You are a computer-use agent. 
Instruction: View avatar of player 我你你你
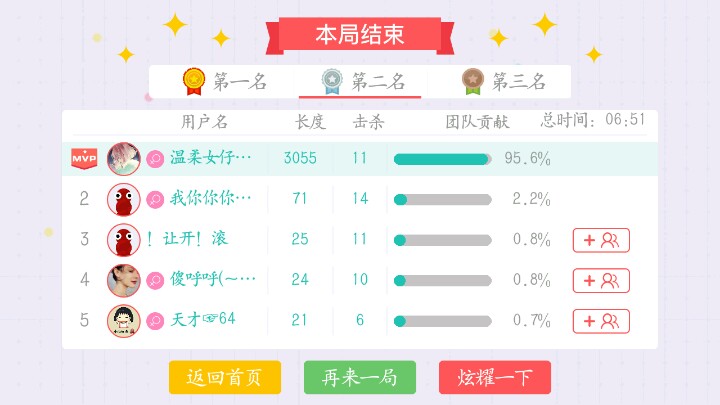pos(123,199)
